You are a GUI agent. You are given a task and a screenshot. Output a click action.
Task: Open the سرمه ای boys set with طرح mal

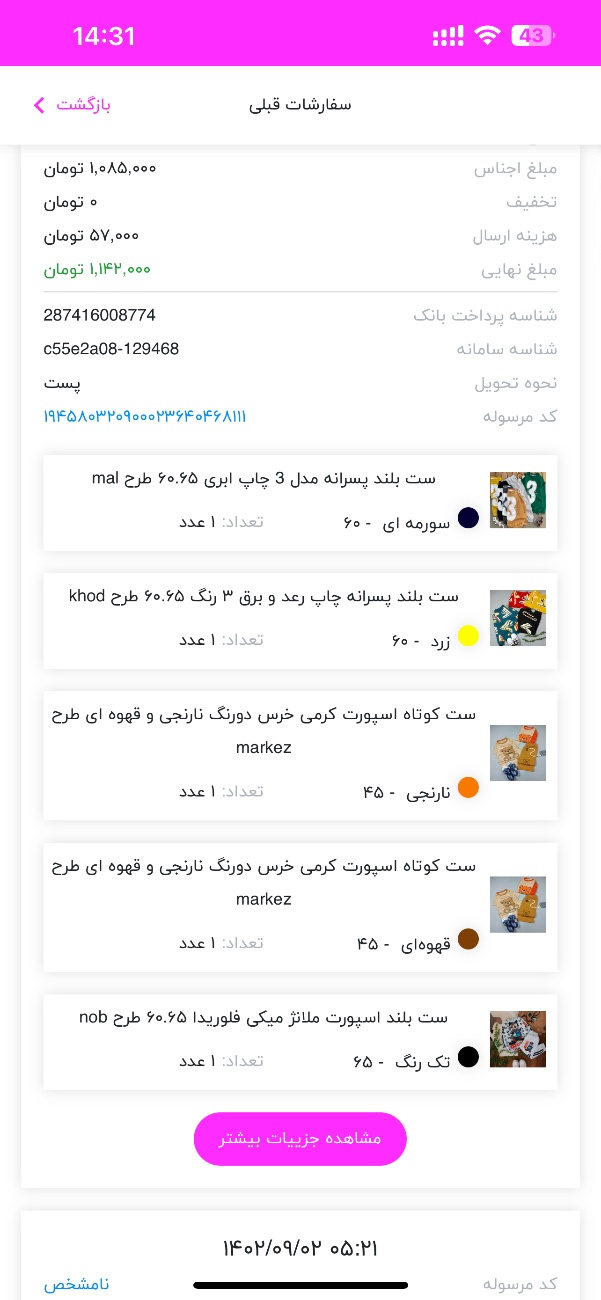tap(300, 502)
